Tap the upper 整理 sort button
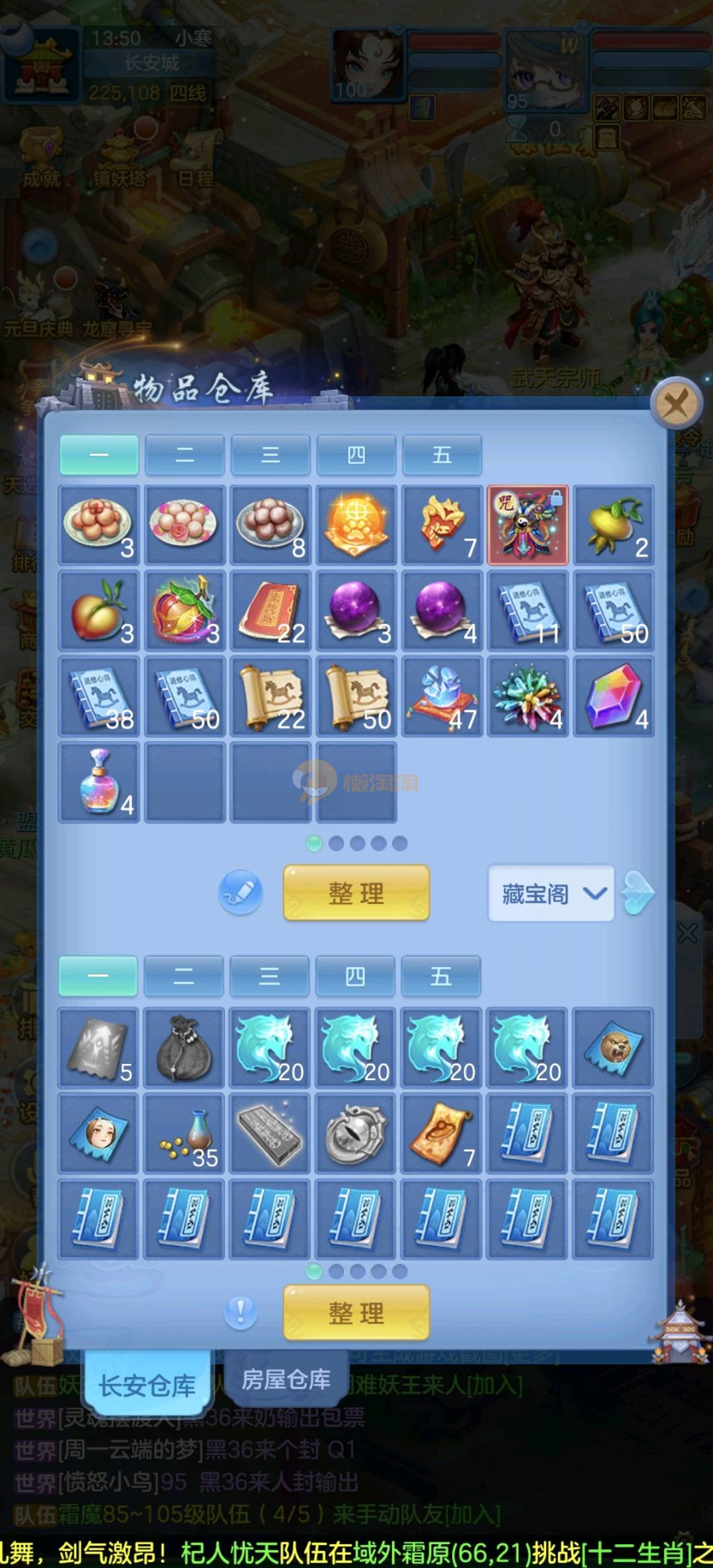Image resolution: width=713 pixels, height=1568 pixels. (x=356, y=894)
